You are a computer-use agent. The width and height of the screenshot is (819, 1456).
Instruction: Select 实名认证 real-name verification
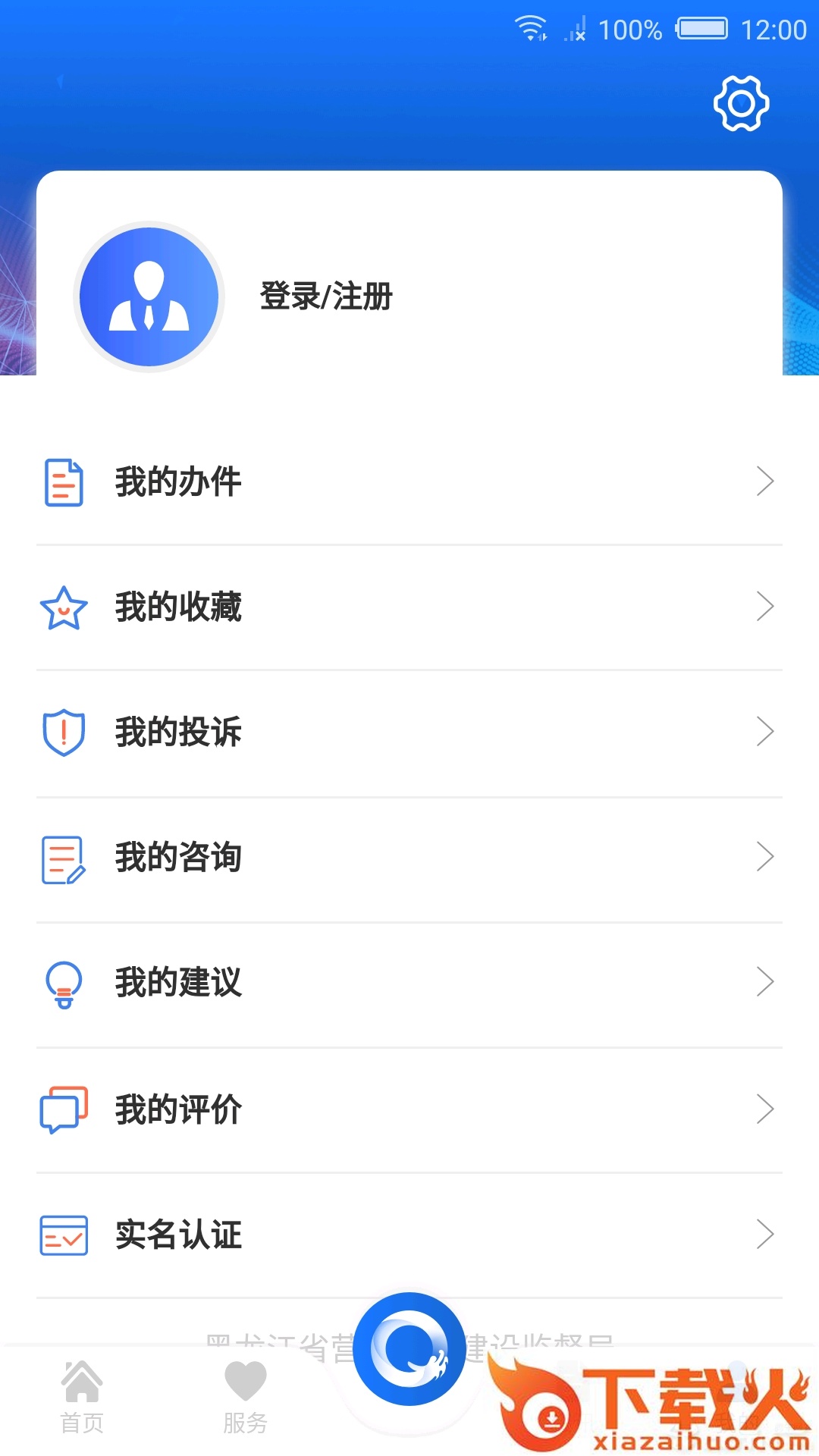409,1235
